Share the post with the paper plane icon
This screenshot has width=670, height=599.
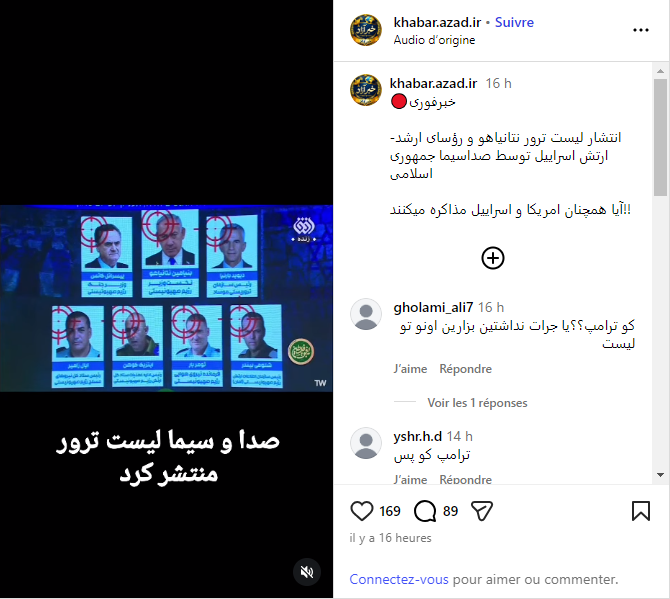point(482,511)
